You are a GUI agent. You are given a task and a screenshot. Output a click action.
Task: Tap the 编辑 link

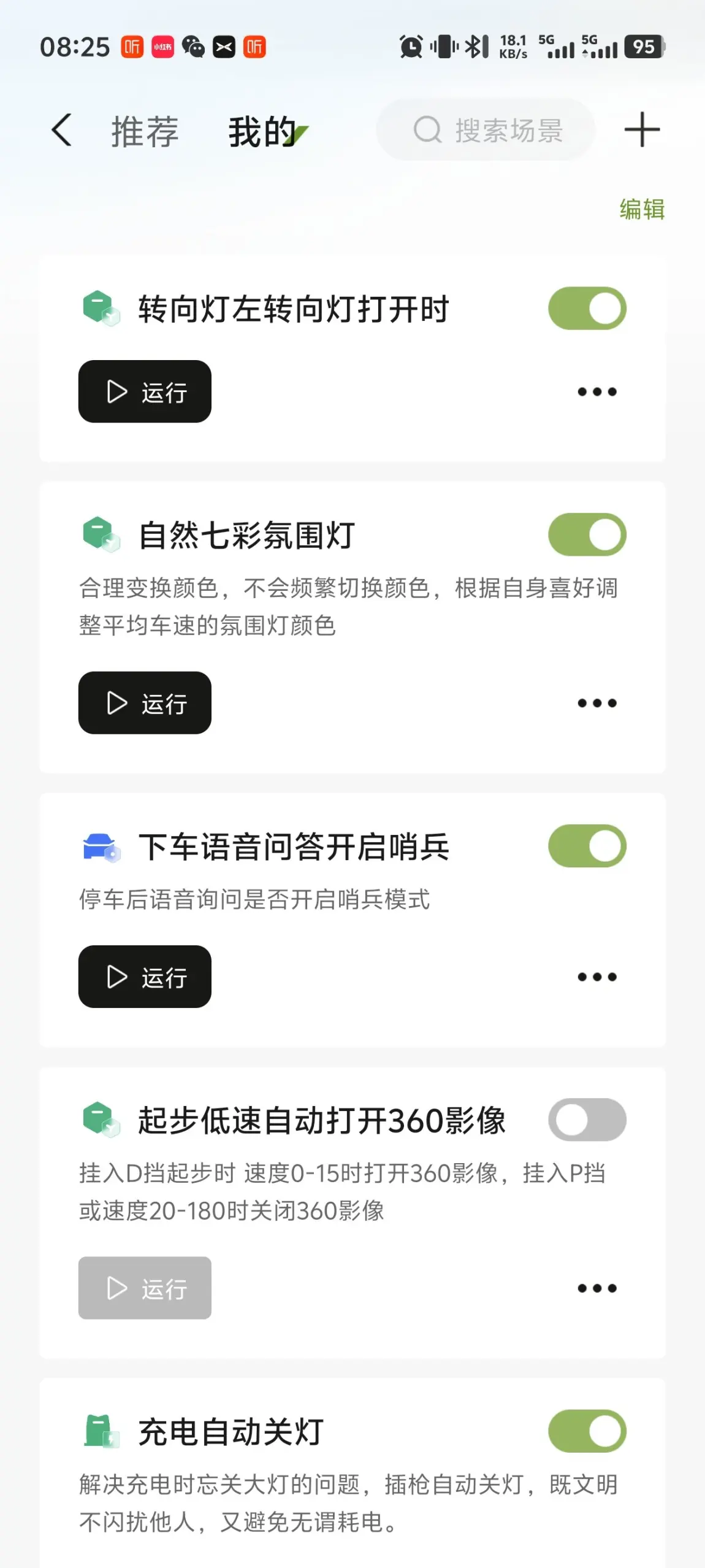coord(641,210)
